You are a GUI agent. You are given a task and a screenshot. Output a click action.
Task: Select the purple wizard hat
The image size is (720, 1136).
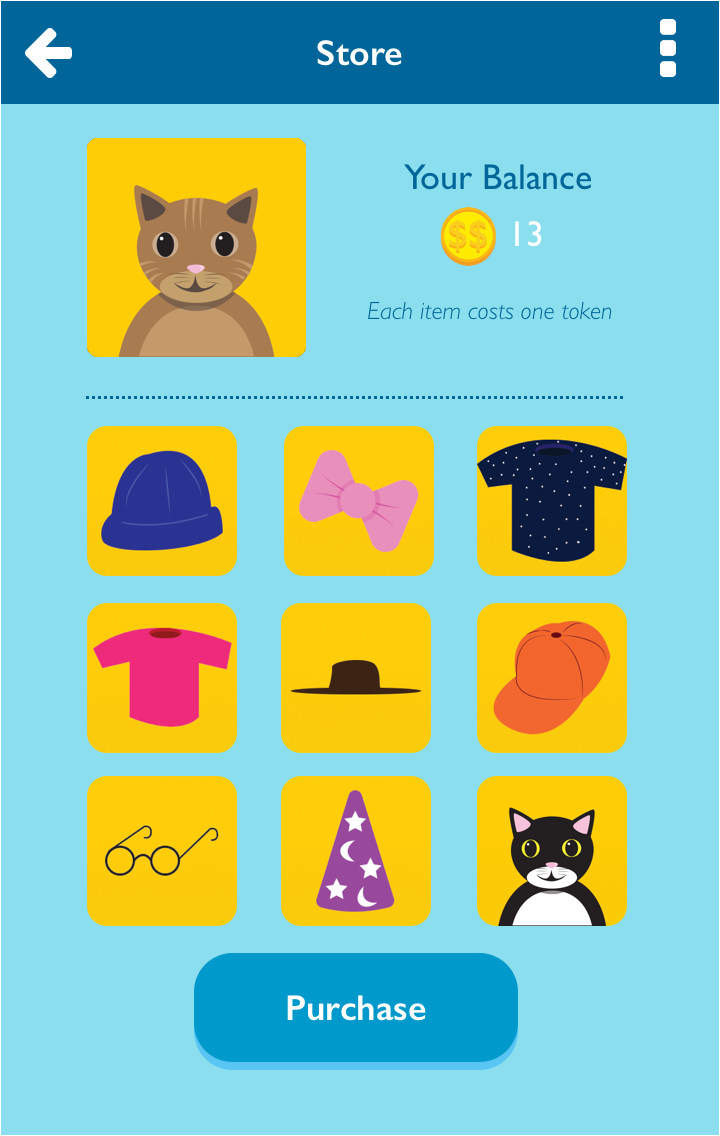click(356, 851)
